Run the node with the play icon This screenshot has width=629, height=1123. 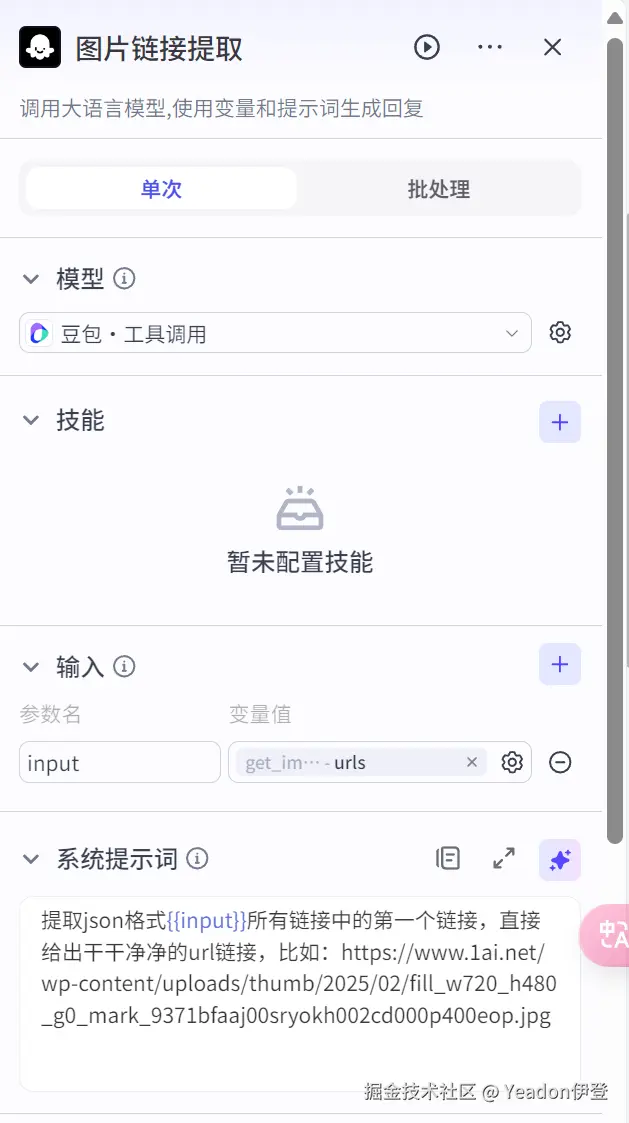click(x=427, y=47)
